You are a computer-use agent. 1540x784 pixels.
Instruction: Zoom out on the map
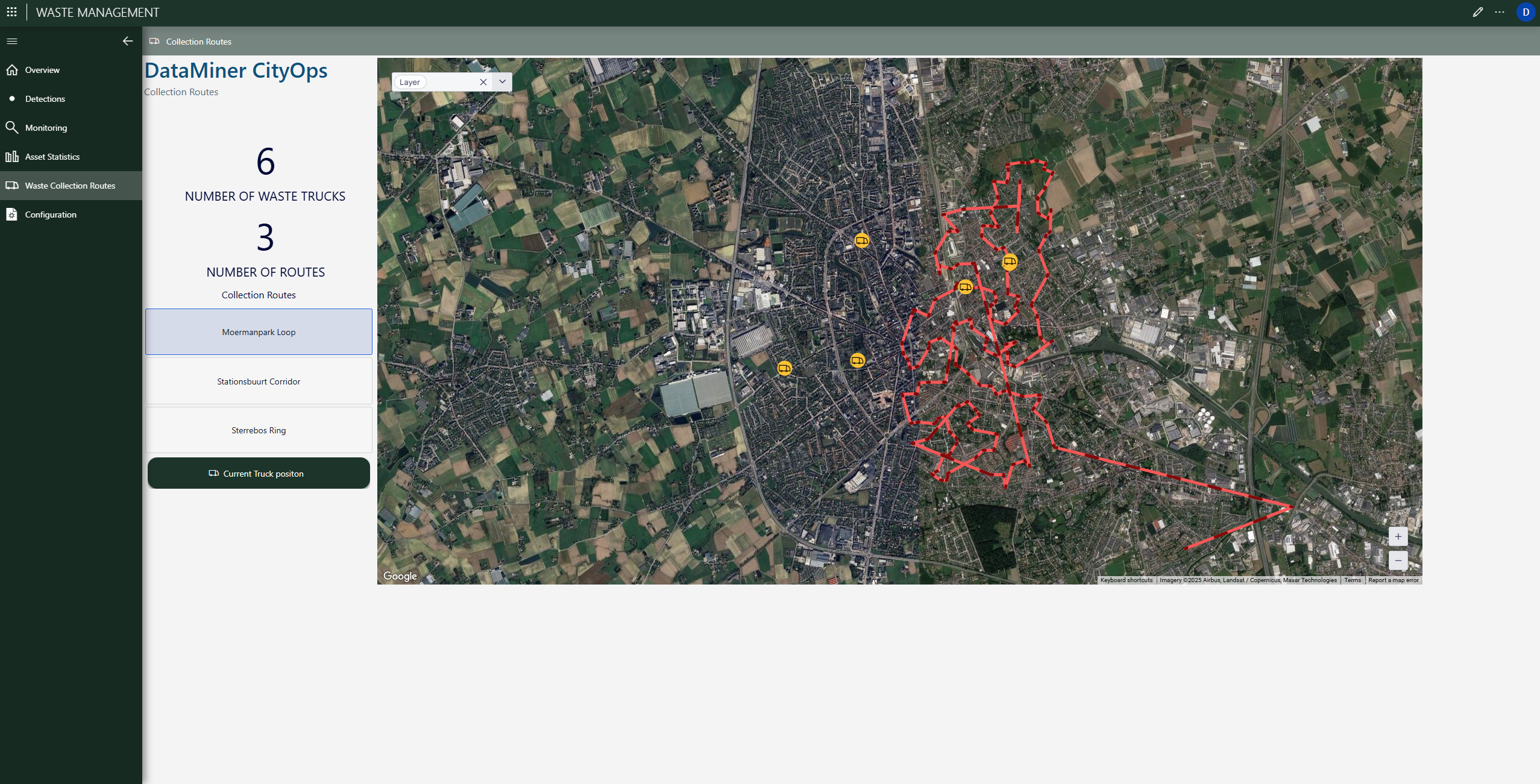(1398, 560)
